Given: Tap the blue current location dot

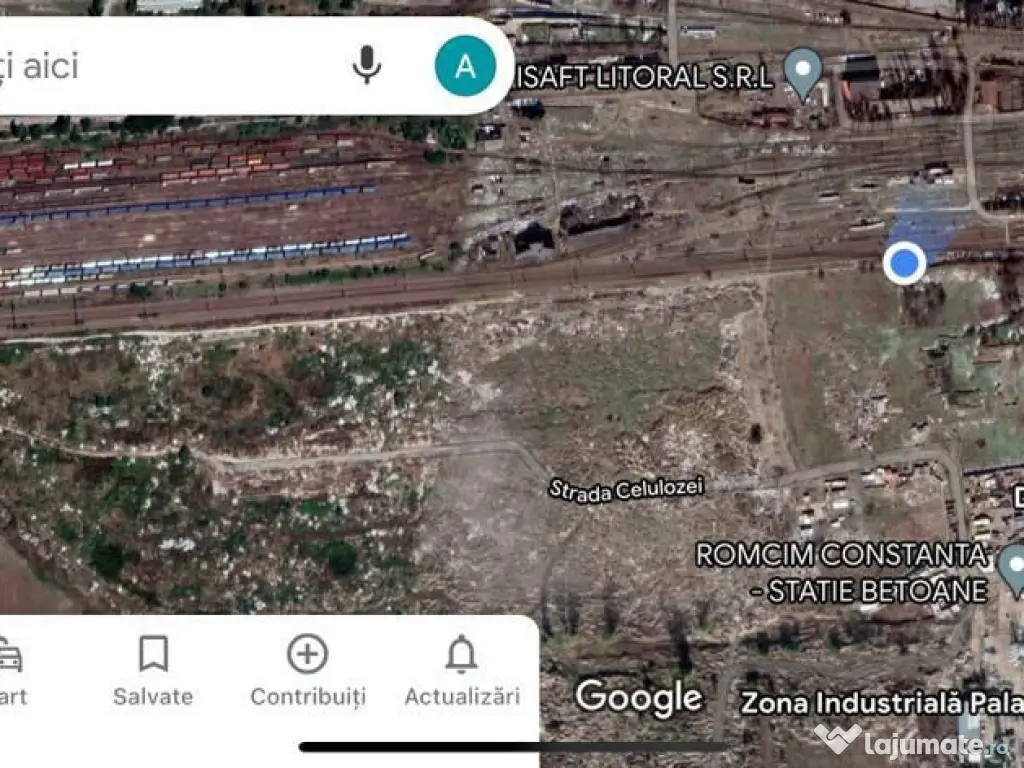Looking at the screenshot, I should pos(905,263).
